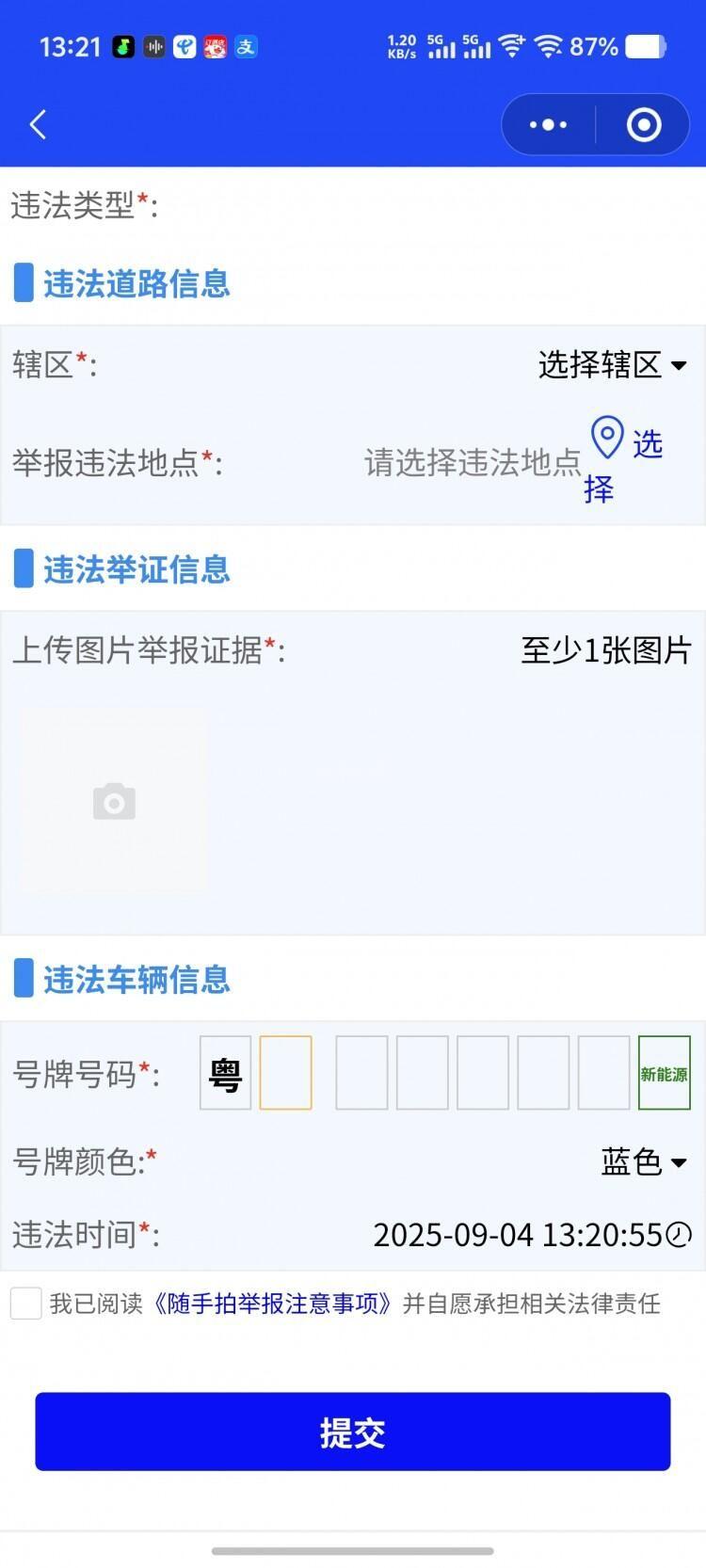Close the mini program with the circle icon

(x=644, y=124)
